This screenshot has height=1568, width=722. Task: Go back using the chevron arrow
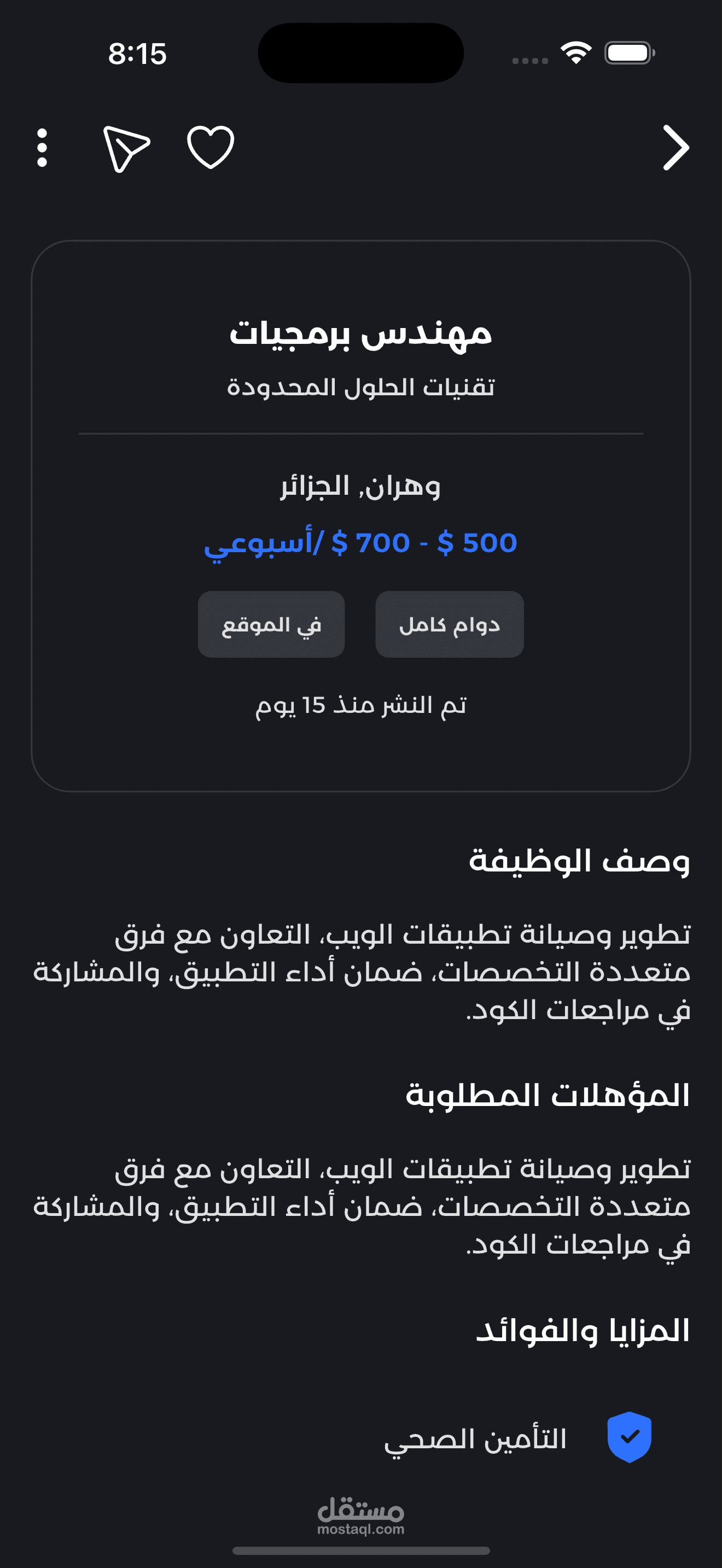(x=676, y=147)
